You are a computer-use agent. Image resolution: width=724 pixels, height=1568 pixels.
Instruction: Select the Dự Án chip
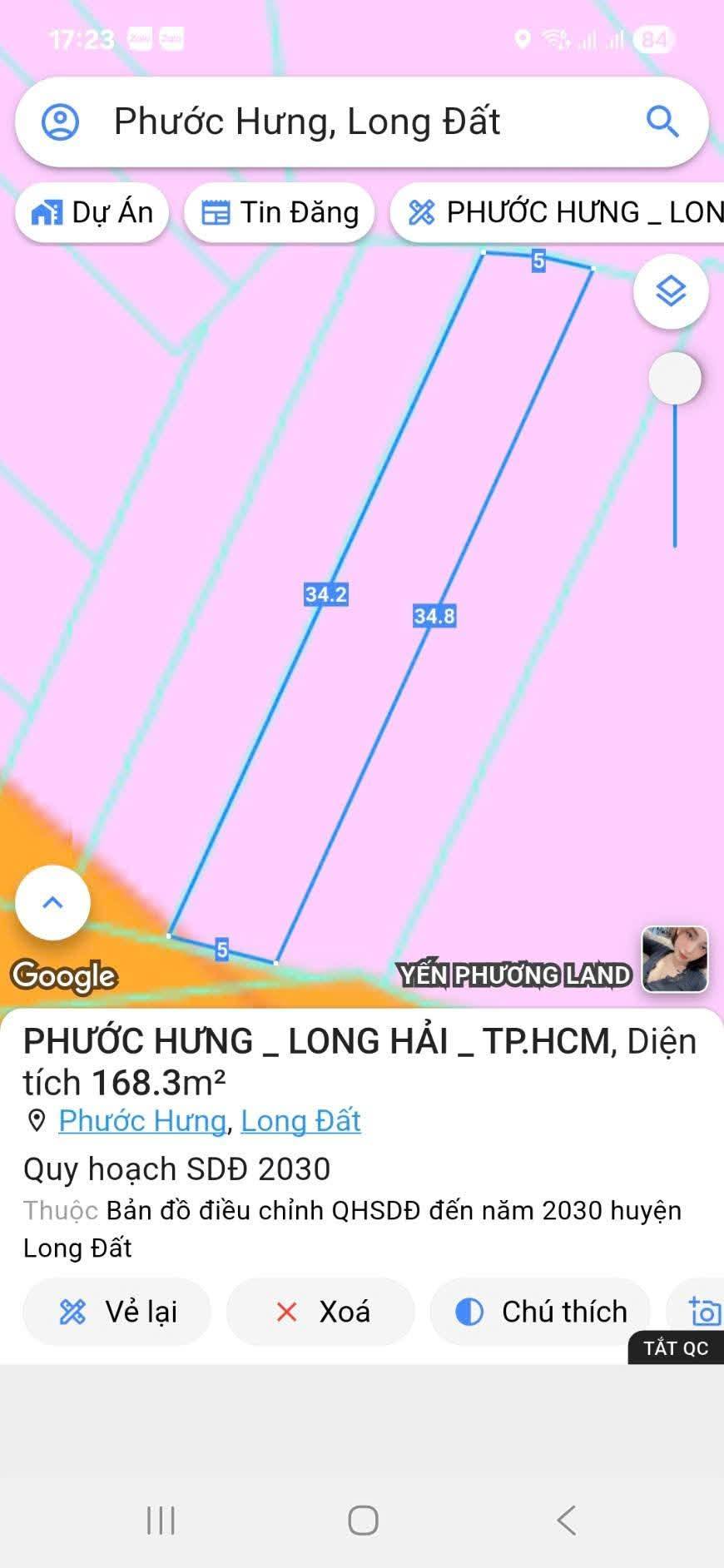coord(92,213)
